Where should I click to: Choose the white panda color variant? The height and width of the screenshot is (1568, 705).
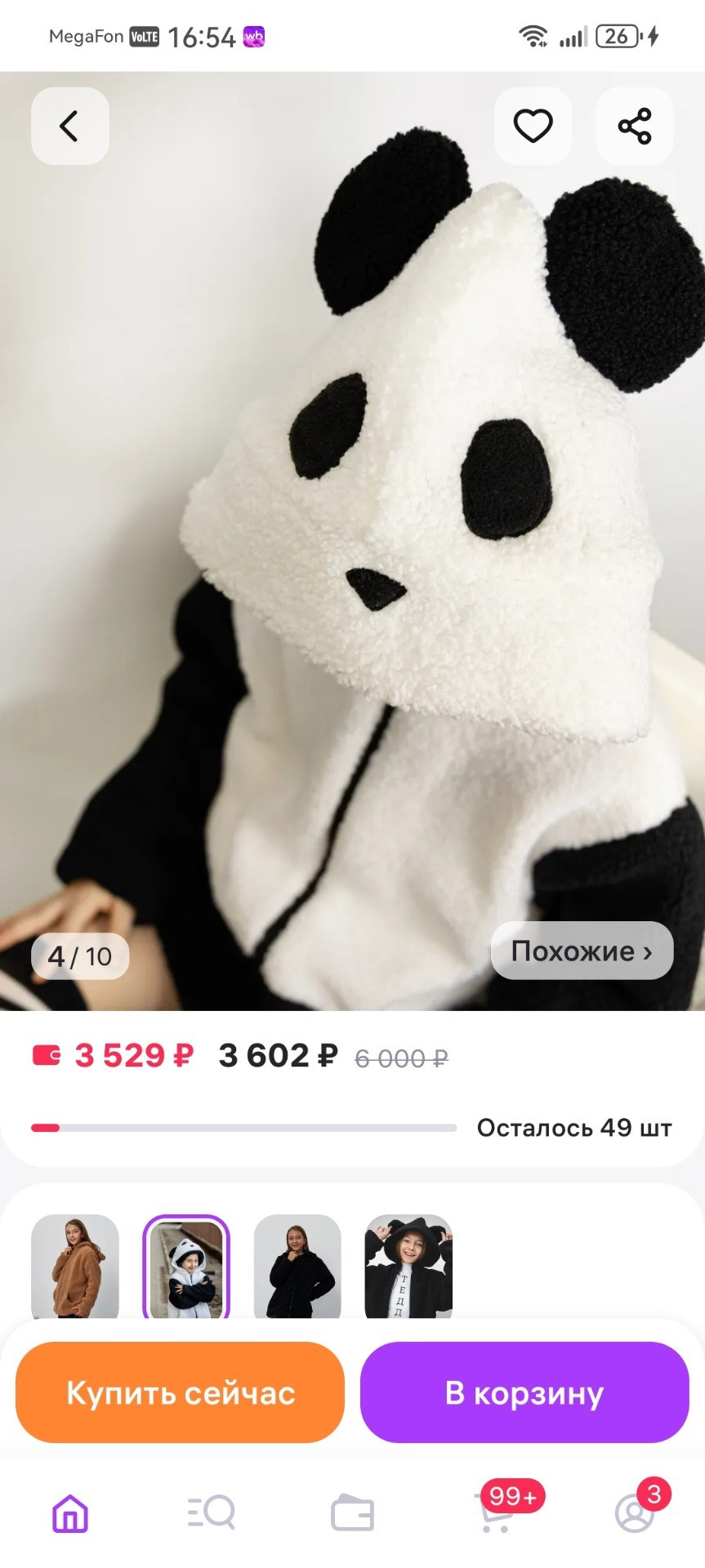click(186, 1266)
